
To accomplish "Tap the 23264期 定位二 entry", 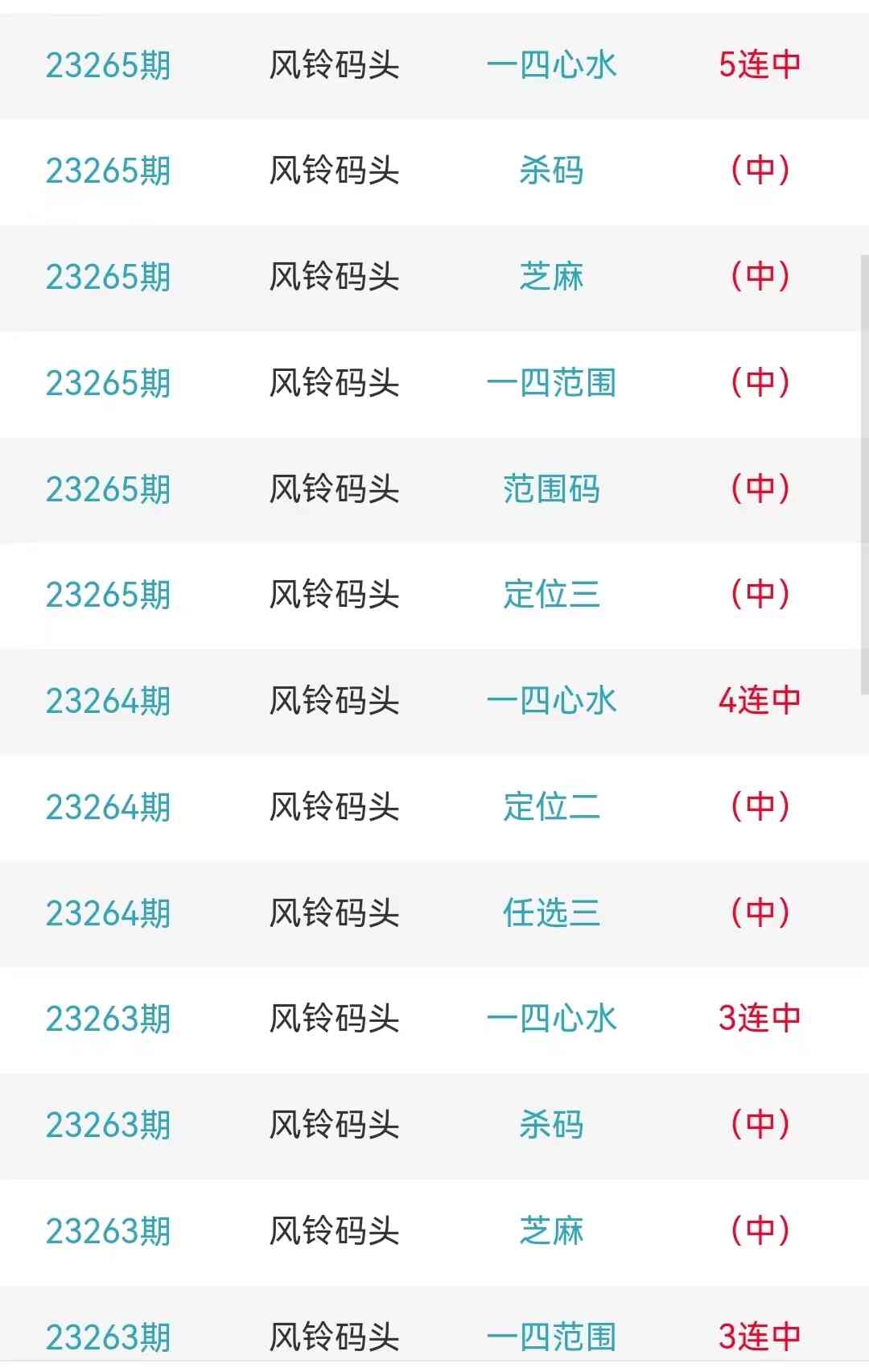I will [551, 807].
